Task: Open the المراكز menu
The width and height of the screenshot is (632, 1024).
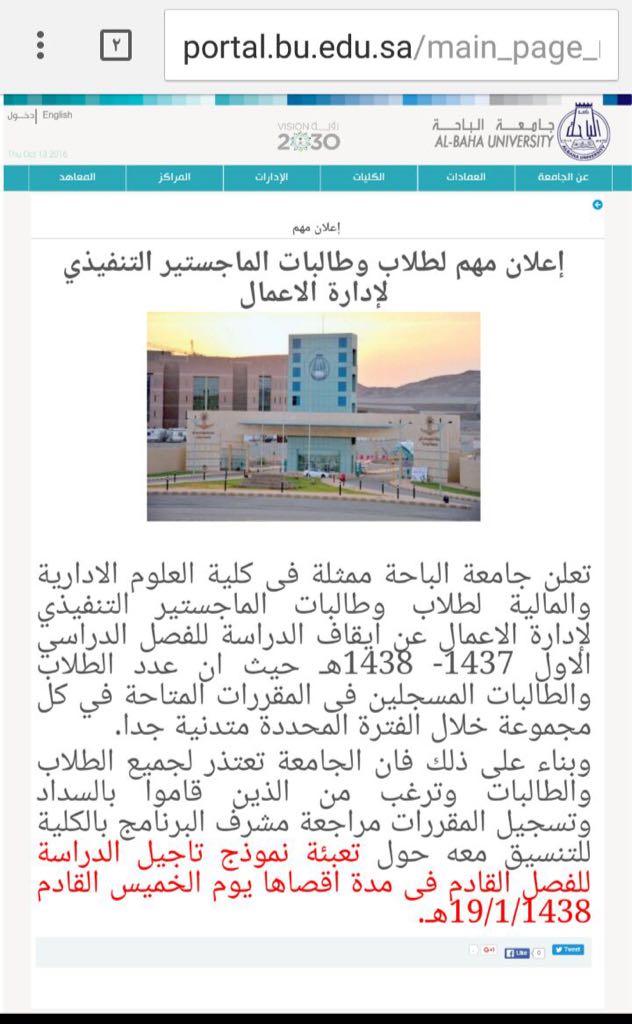Action: point(172,177)
